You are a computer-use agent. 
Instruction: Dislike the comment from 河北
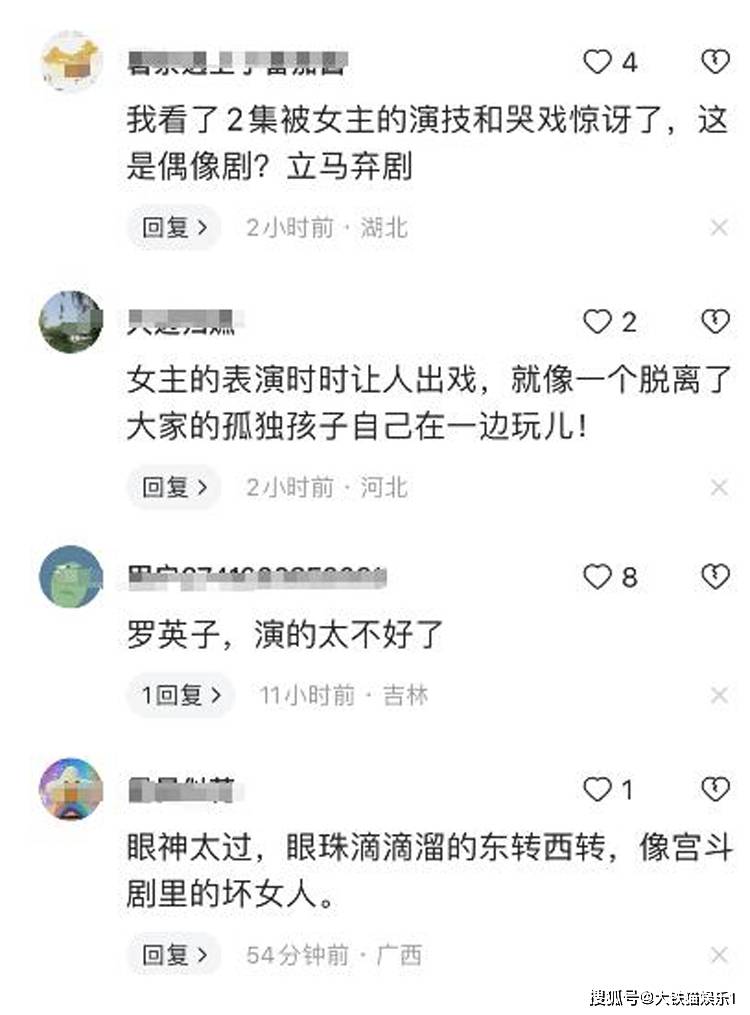715,322
